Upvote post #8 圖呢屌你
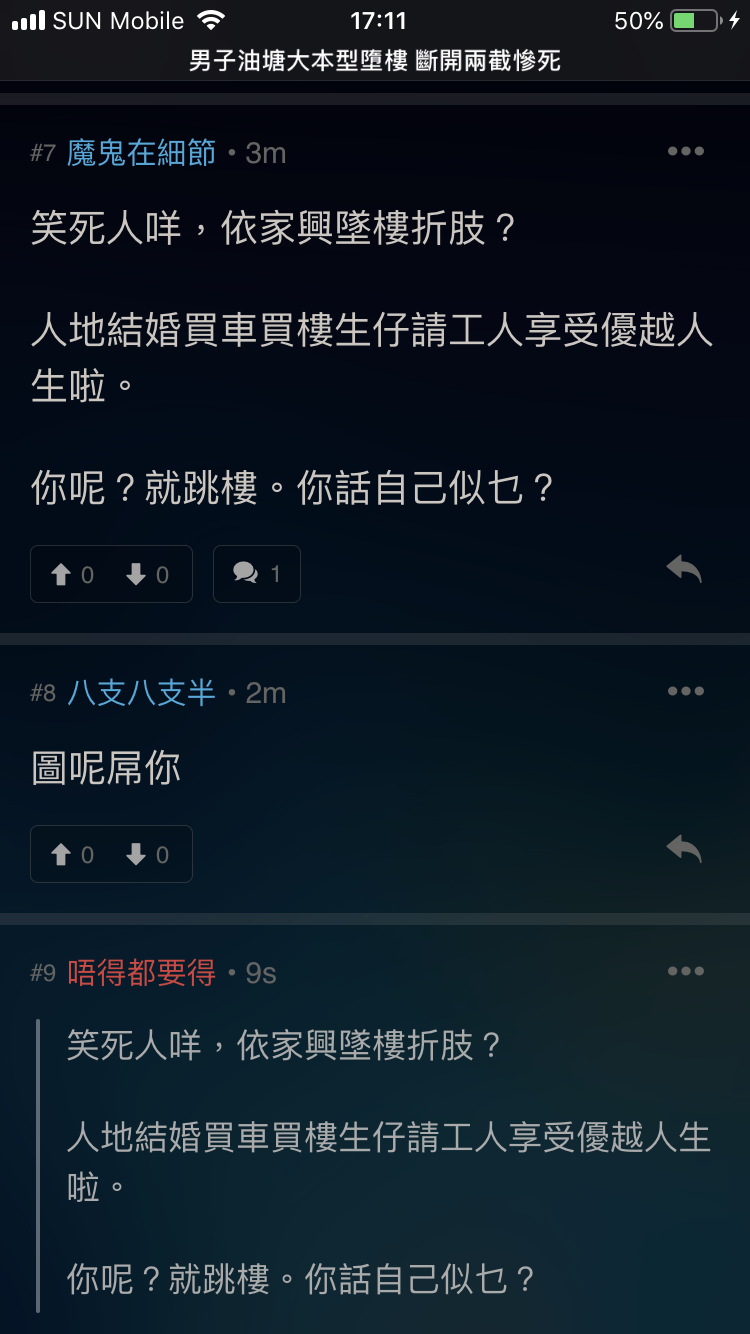 (x=72, y=854)
